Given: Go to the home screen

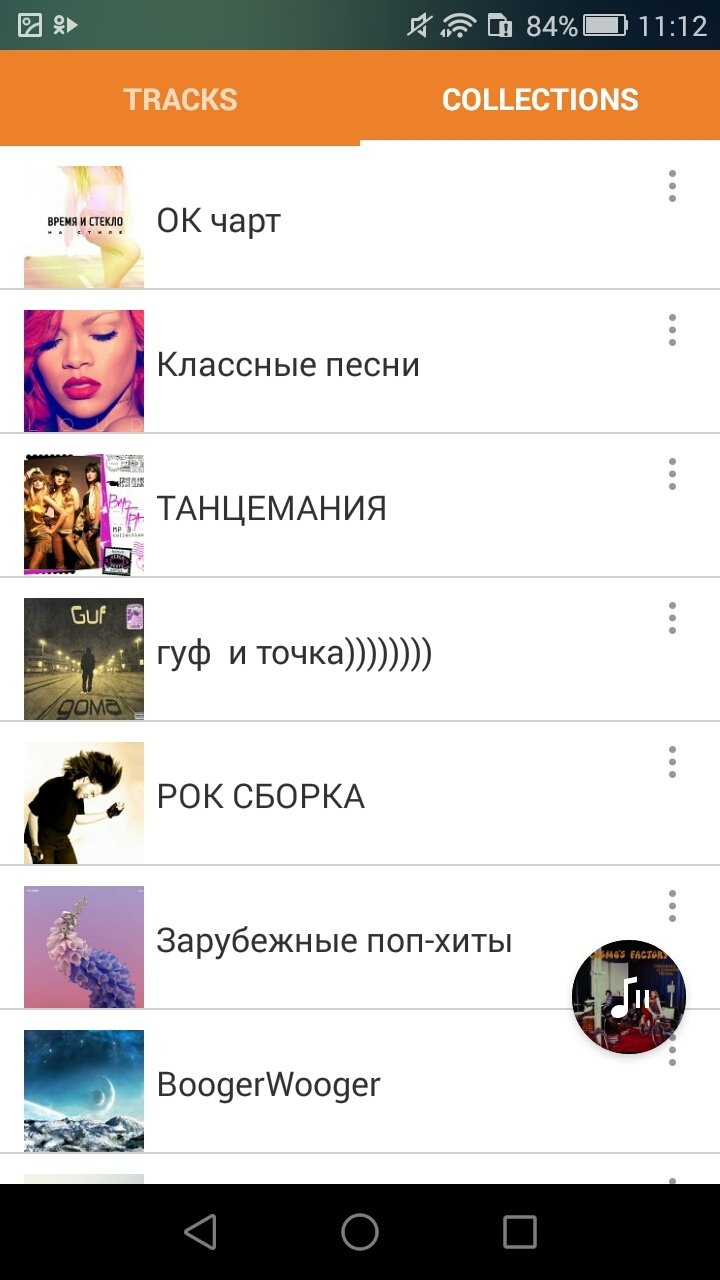Looking at the screenshot, I should (360, 1232).
